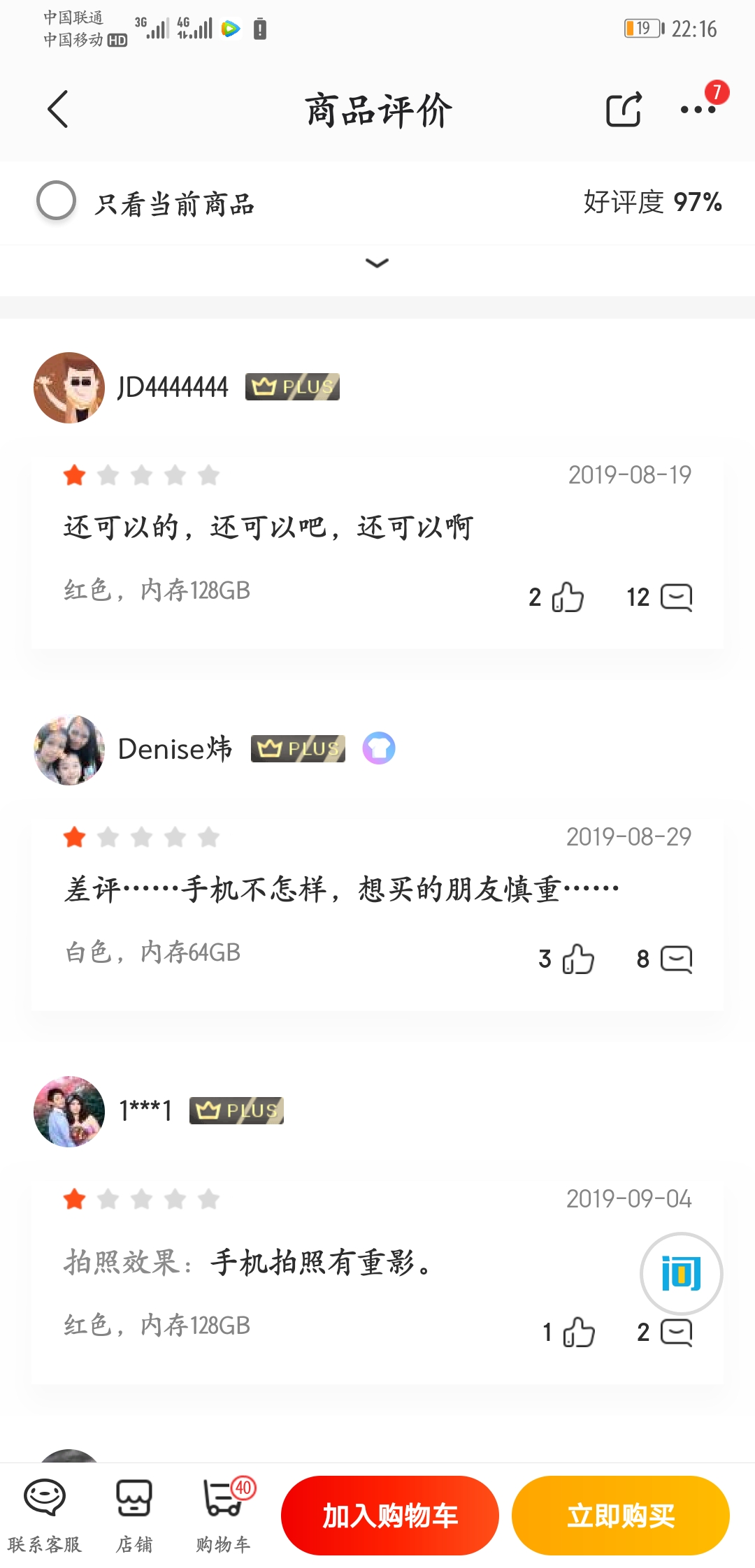Go back from 商品评价 page

point(58,110)
